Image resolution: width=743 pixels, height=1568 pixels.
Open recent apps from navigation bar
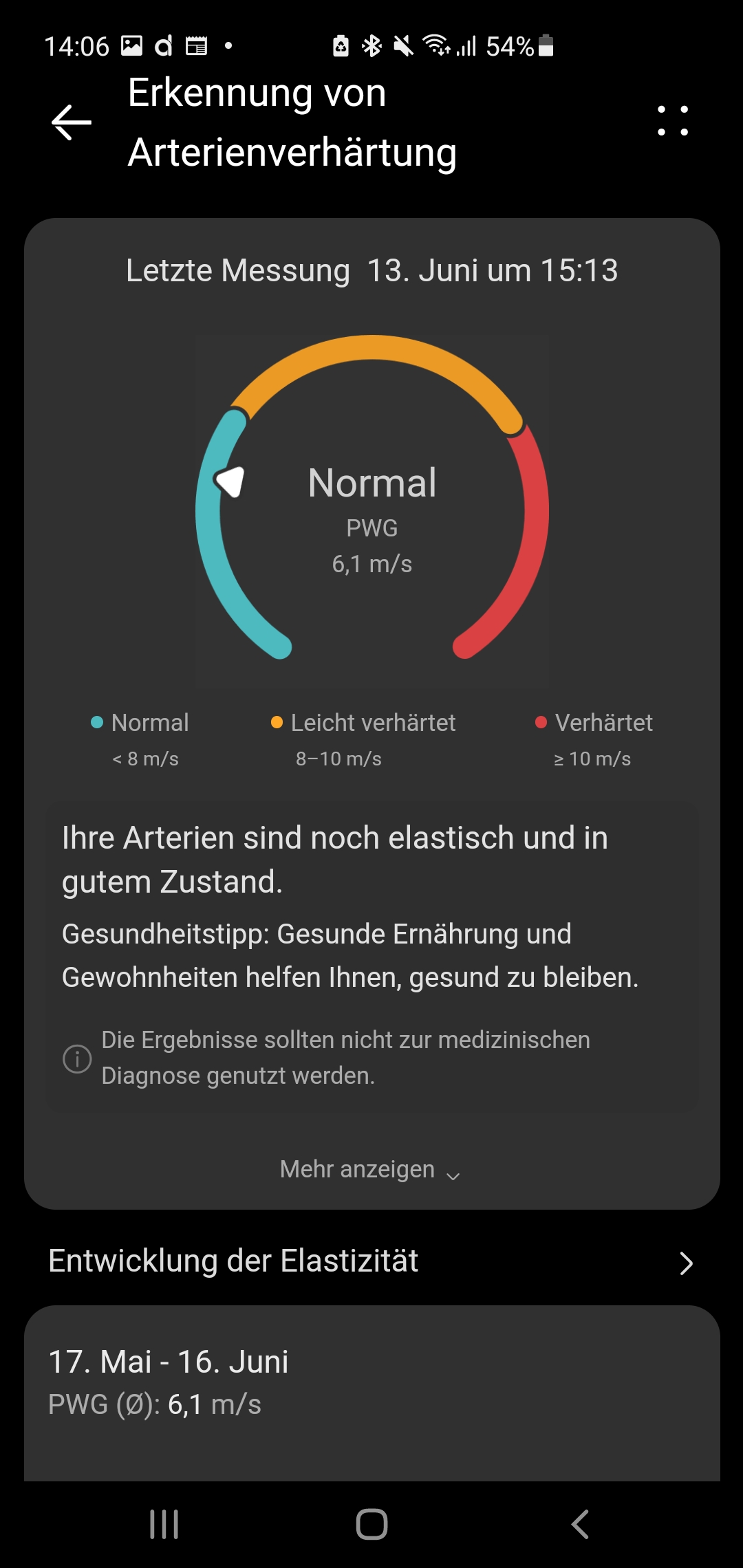164,1524
